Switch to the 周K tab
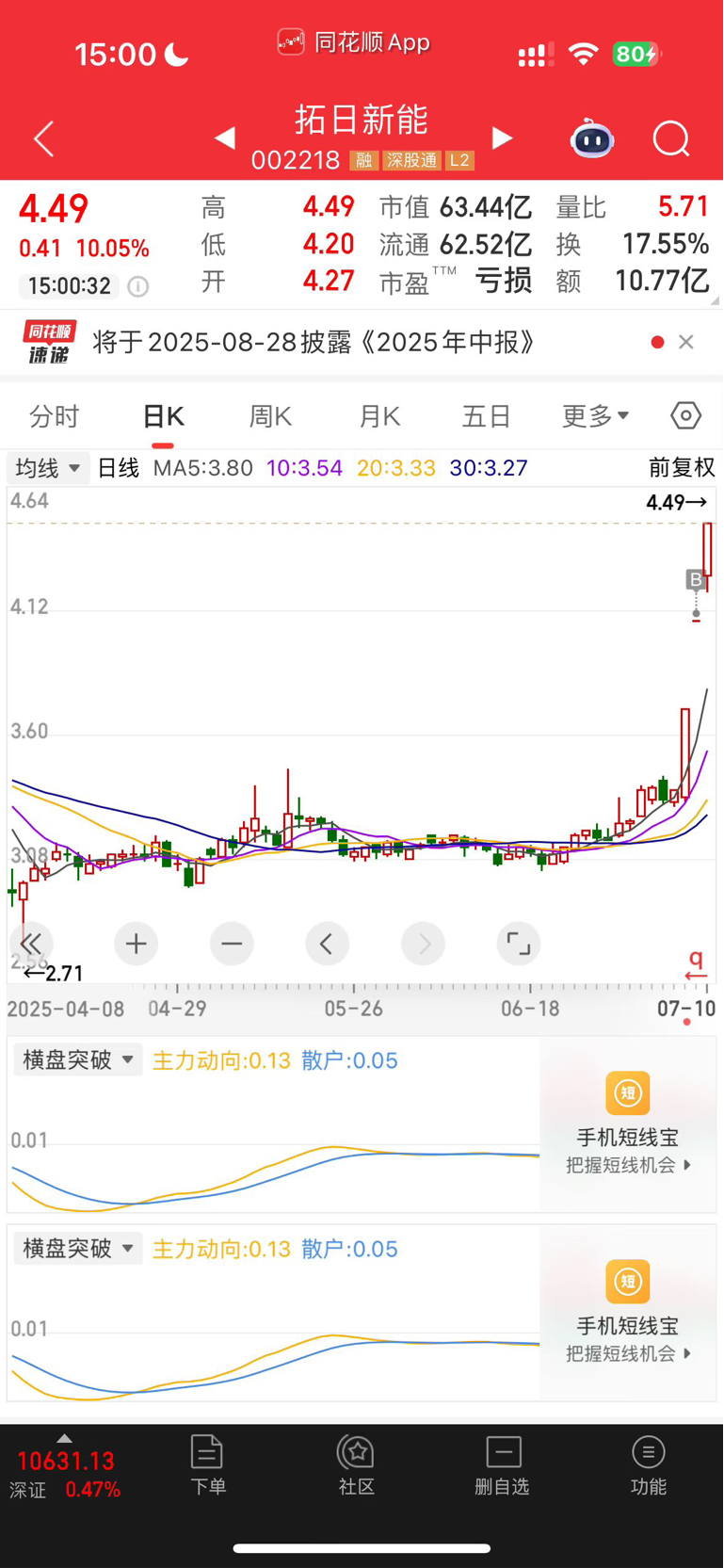724x1568 pixels. 270,416
